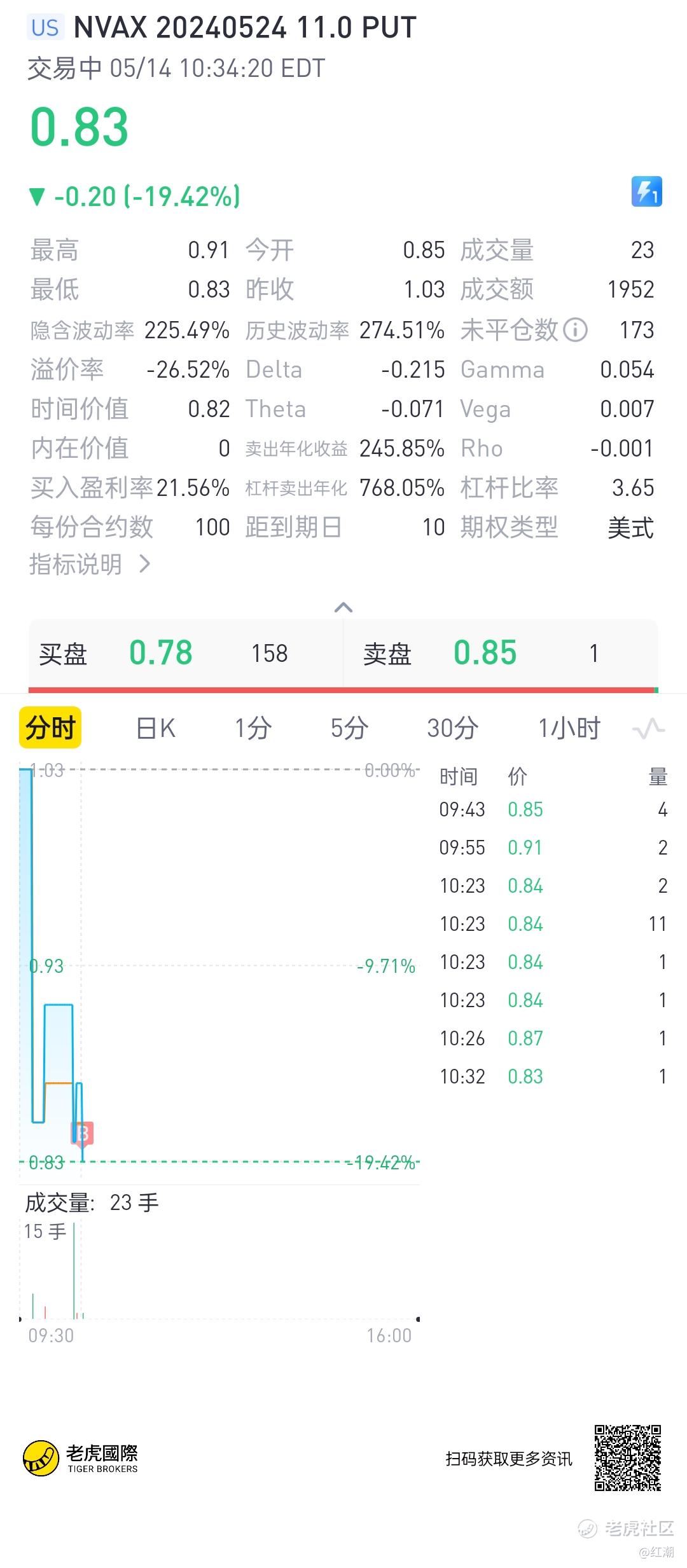Open 指标说明 explanation
The image size is (687, 1568).
[x=90, y=564]
